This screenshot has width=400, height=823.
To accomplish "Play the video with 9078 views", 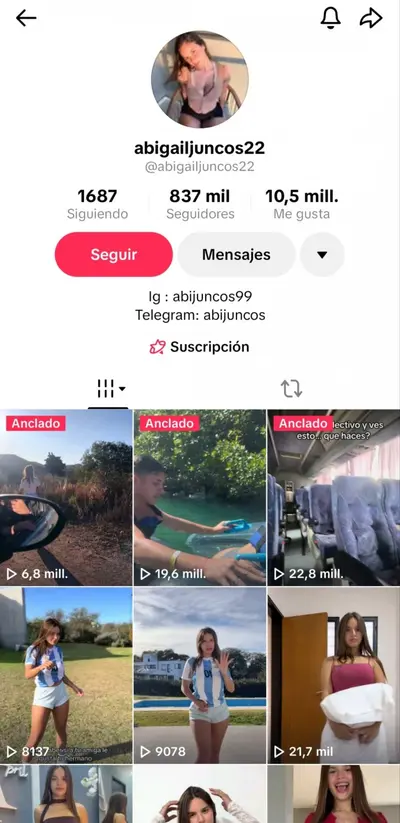I will pyautogui.click(x=200, y=675).
